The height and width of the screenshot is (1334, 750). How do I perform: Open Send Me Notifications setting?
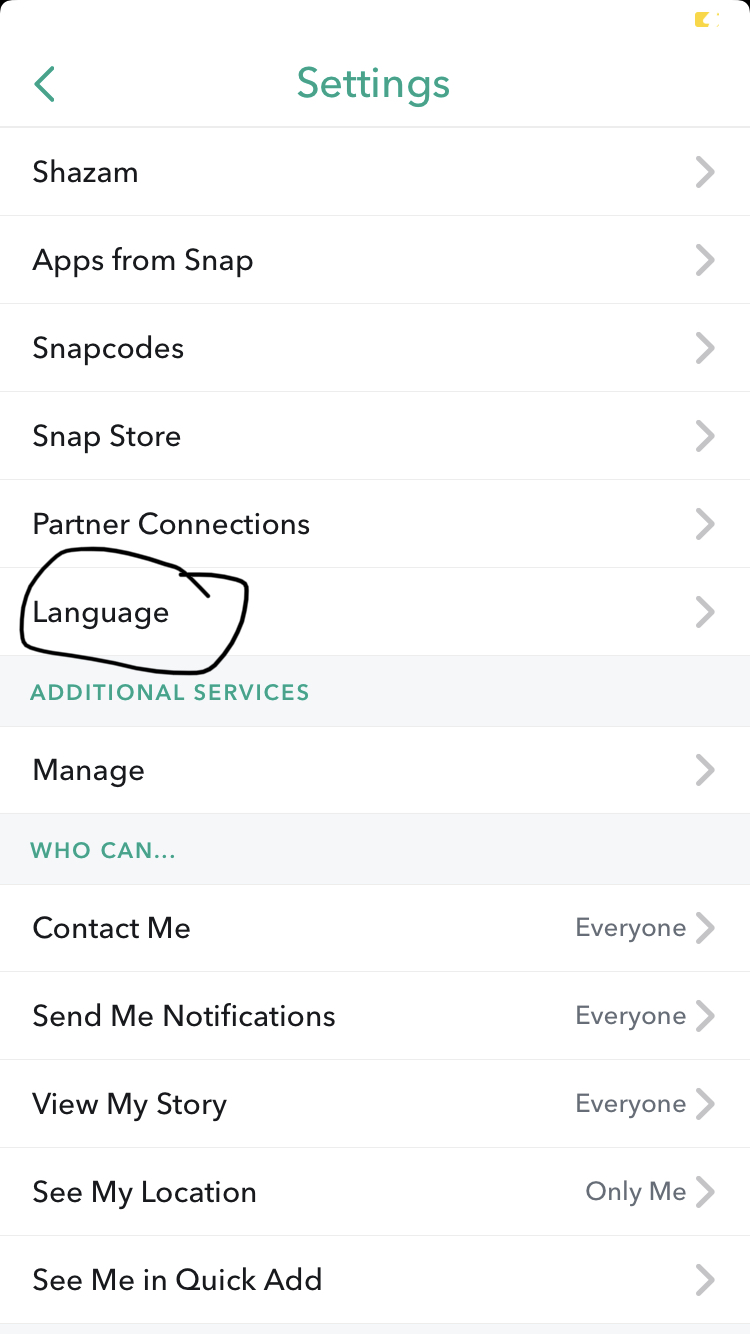coord(375,1016)
